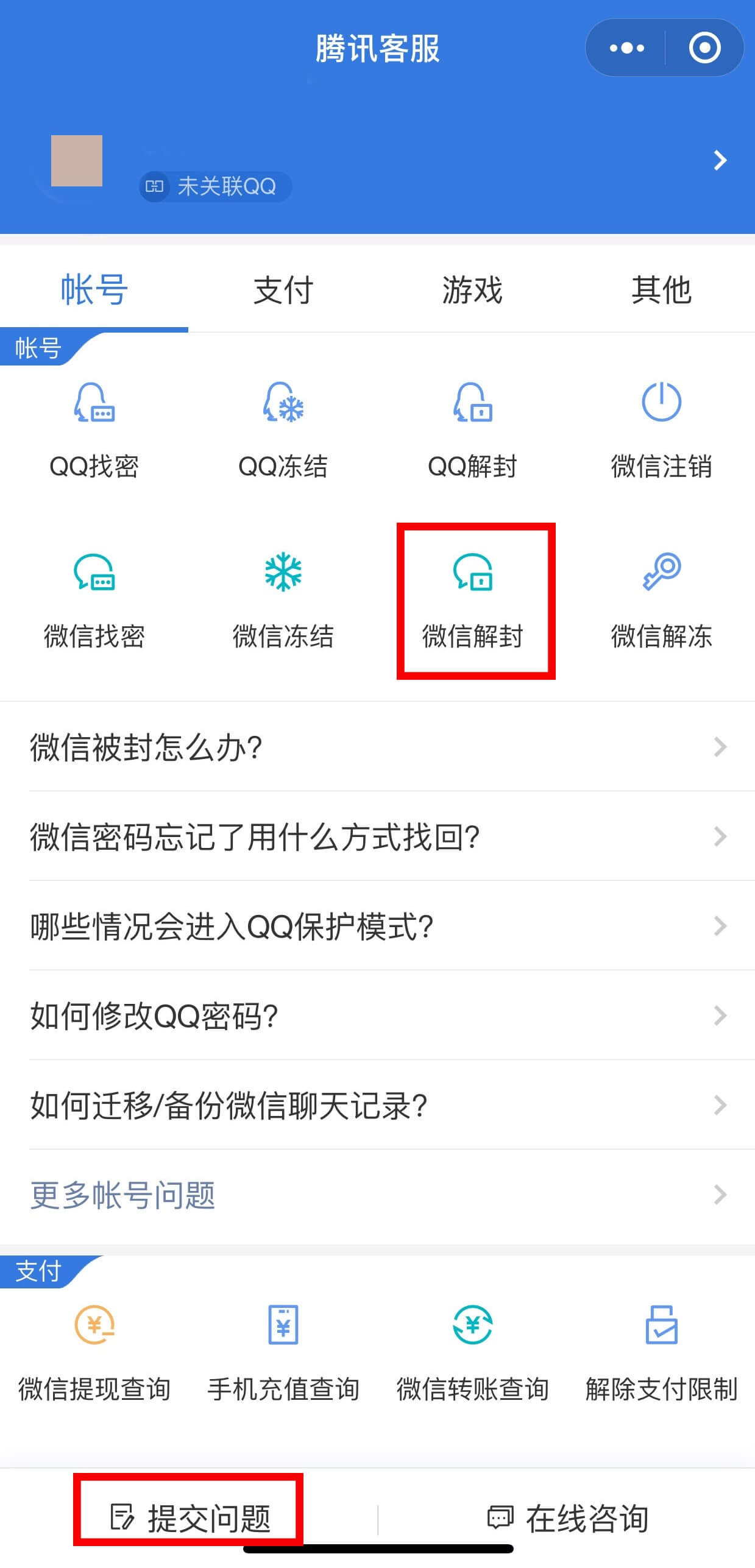Switch to the 其他 tab

[x=661, y=290]
